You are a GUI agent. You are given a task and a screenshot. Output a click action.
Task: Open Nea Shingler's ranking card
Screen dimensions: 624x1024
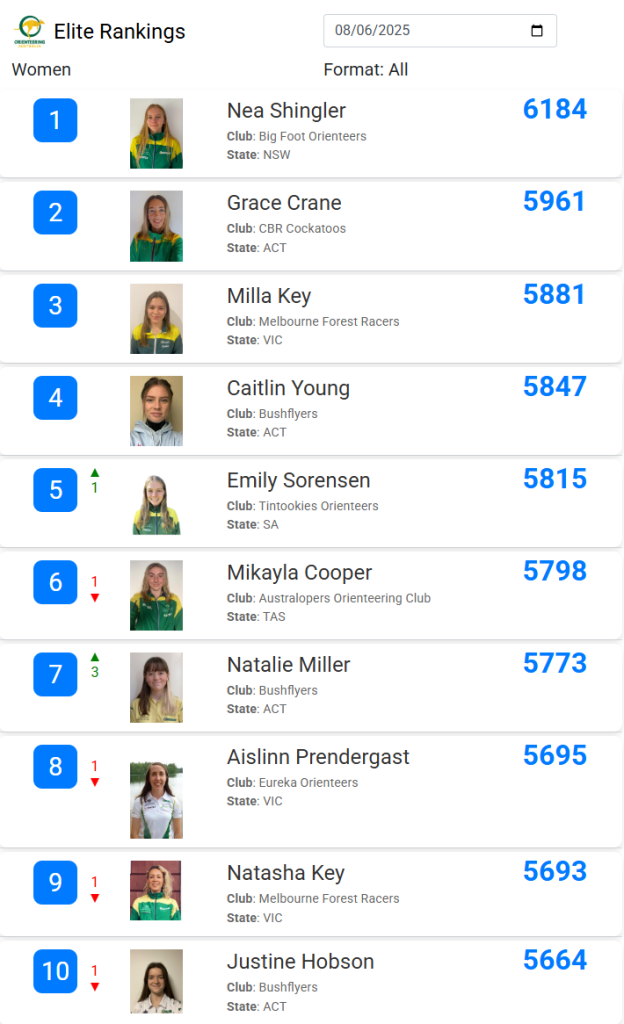(x=311, y=133)
